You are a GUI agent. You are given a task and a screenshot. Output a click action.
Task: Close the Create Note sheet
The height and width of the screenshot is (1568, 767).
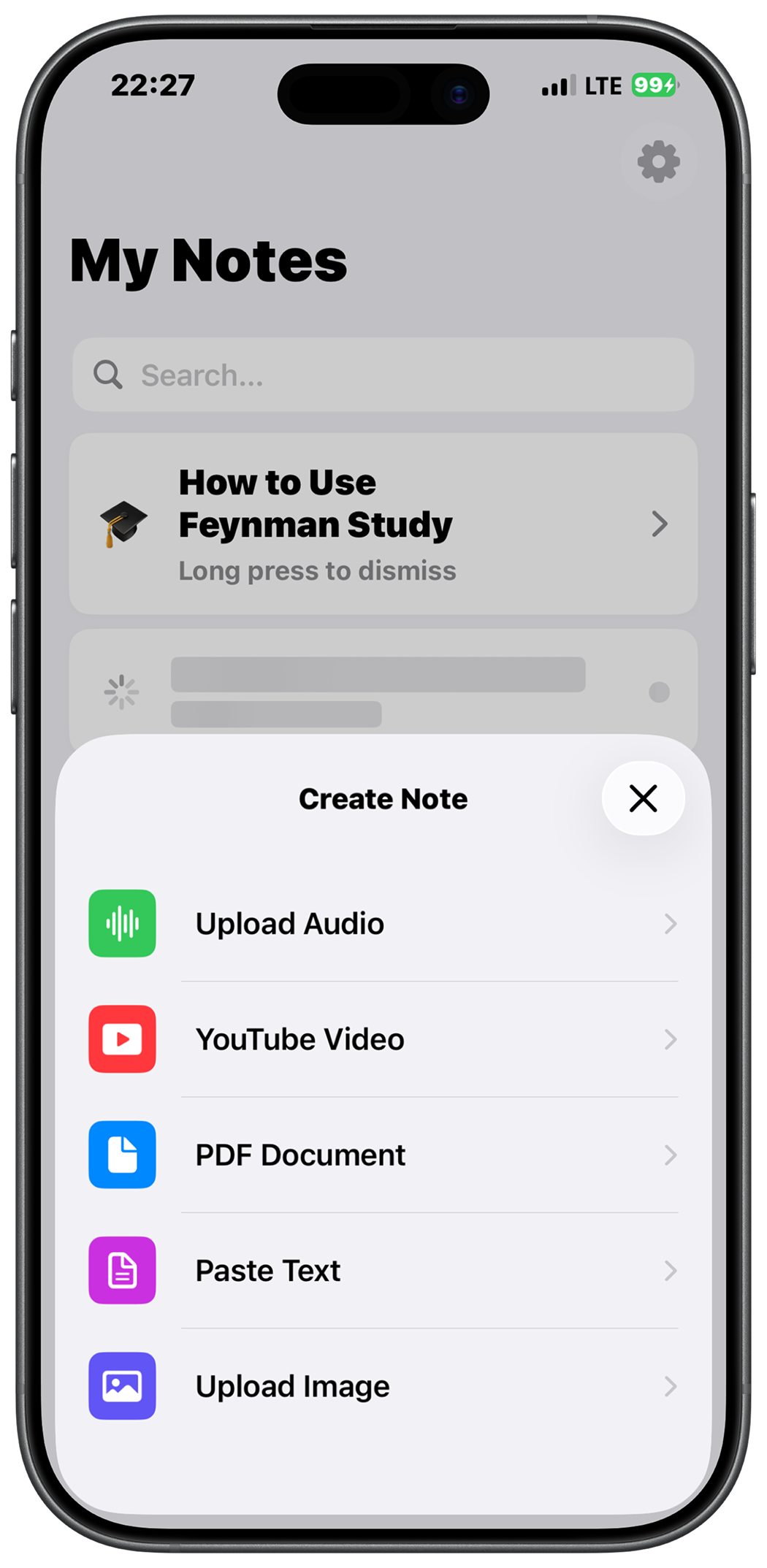pos(643,798)
